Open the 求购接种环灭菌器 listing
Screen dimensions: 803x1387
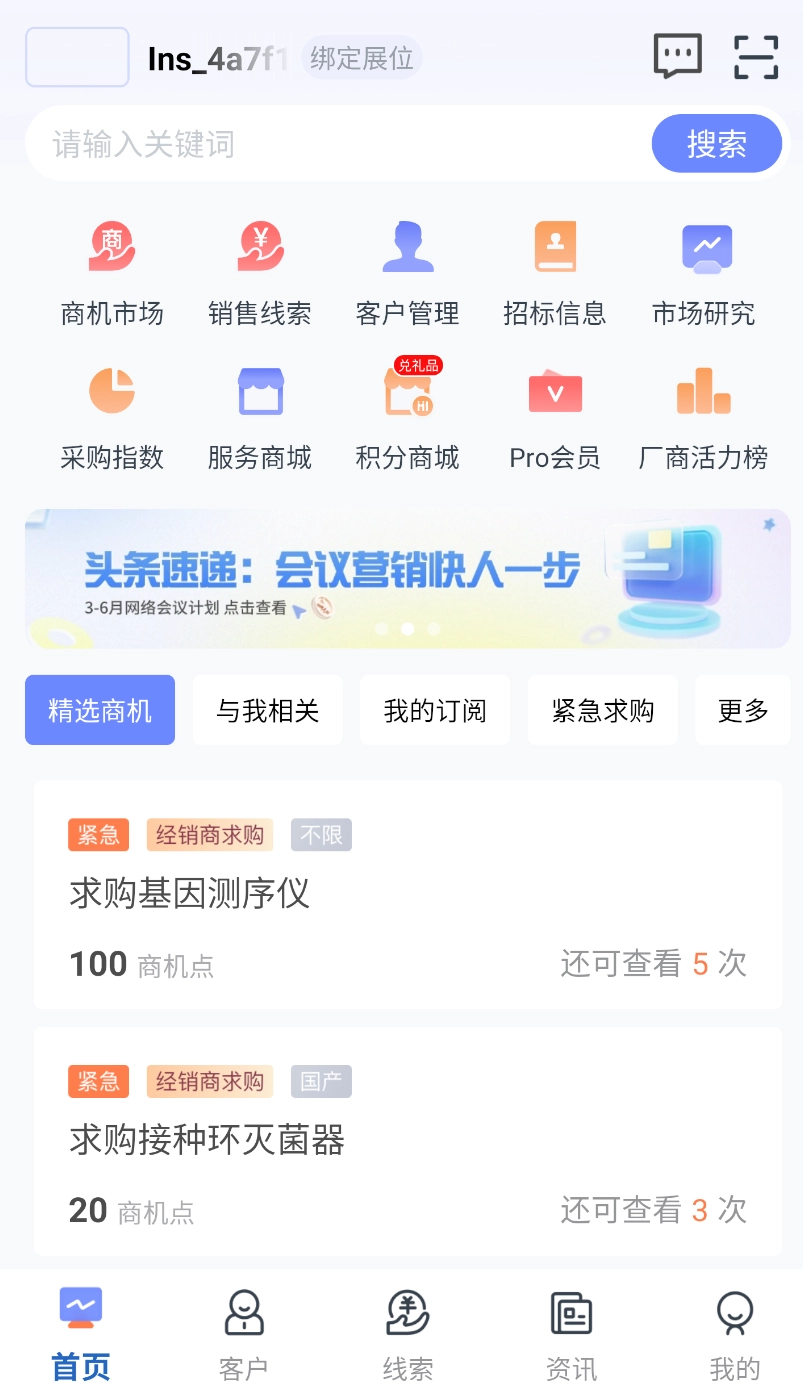[x=408, y=1140]
